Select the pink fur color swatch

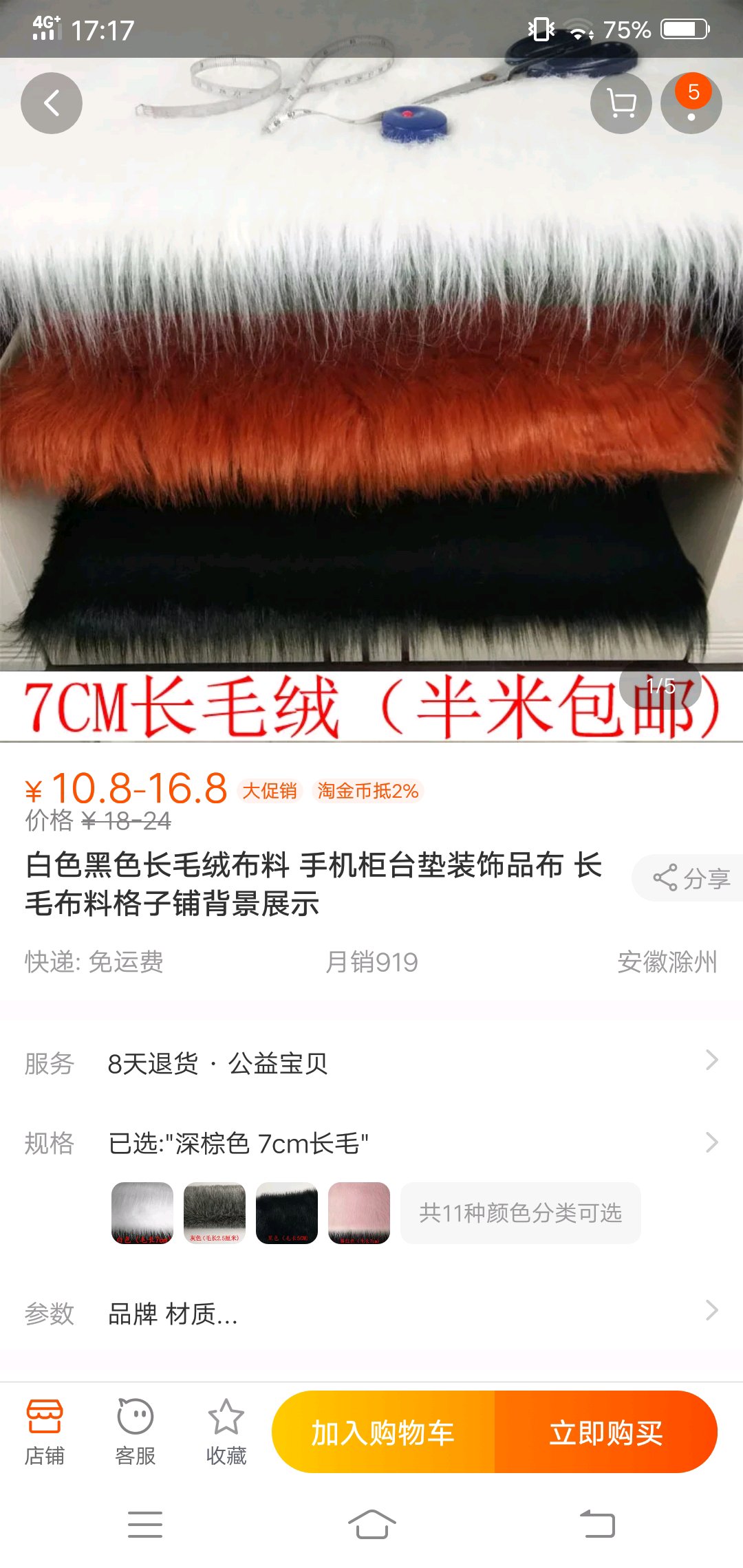click(359, 1212)
